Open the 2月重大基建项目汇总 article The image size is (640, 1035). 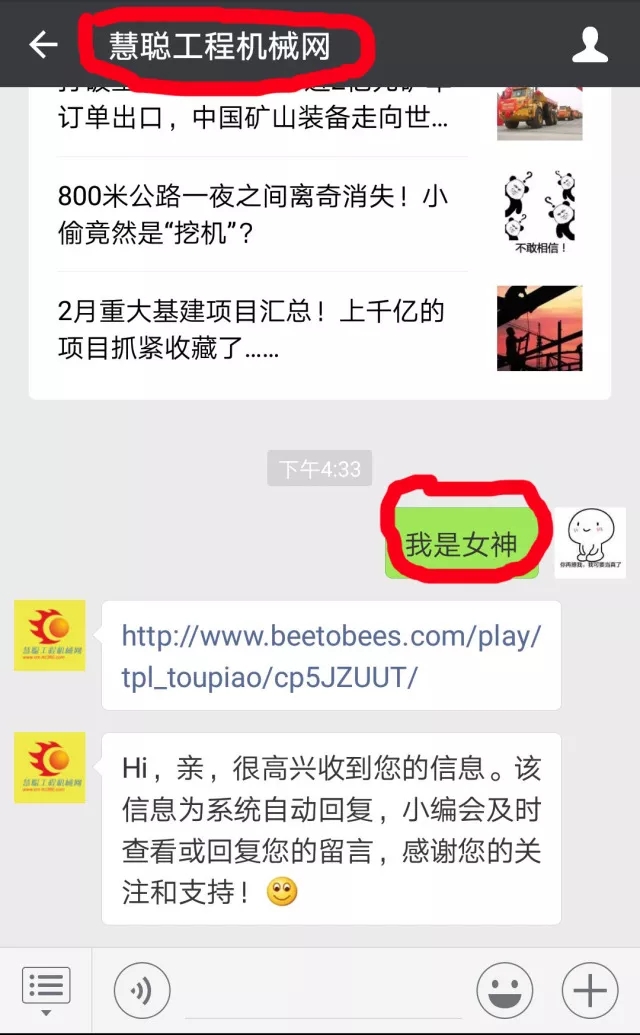[250, 329]
